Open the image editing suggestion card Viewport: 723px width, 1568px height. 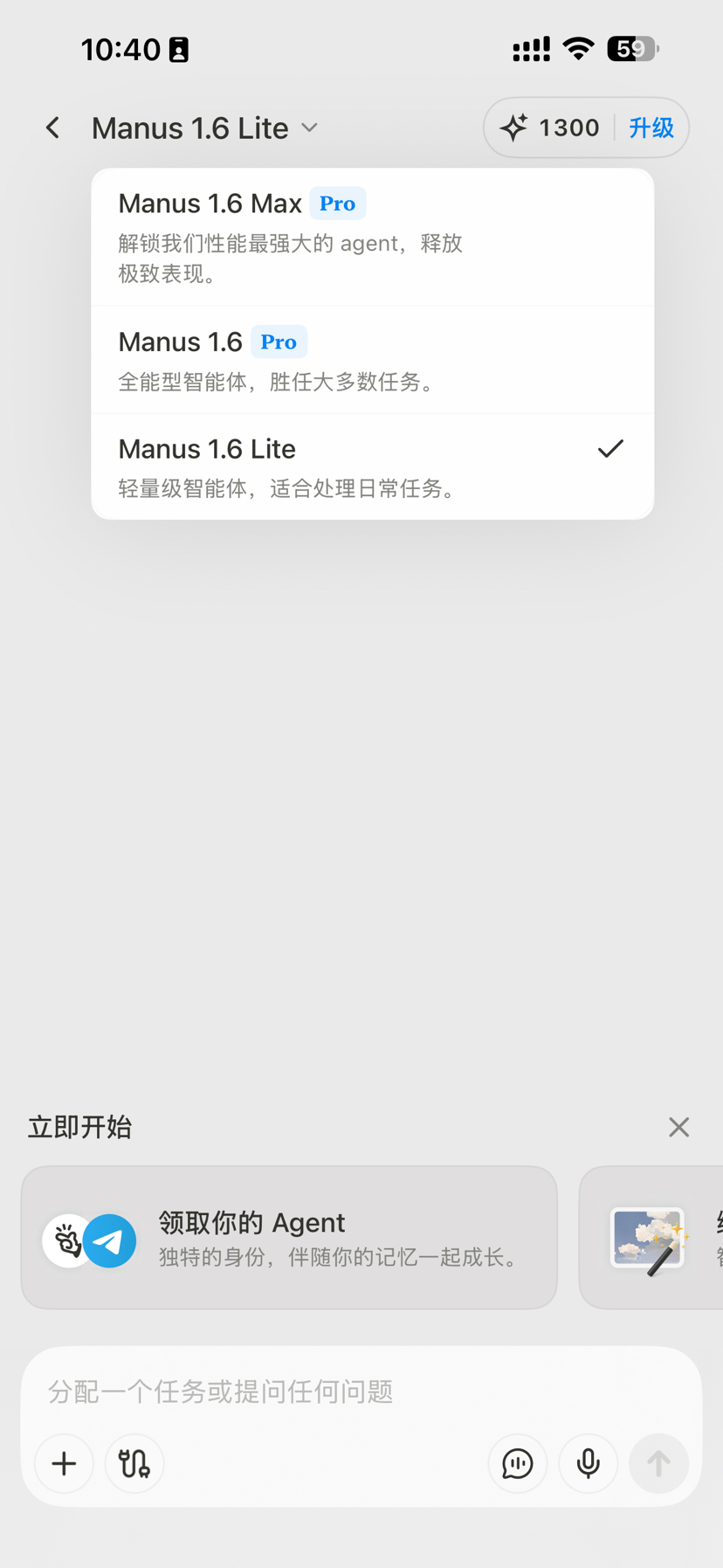pyautogui.click(x=651, y=1238)
